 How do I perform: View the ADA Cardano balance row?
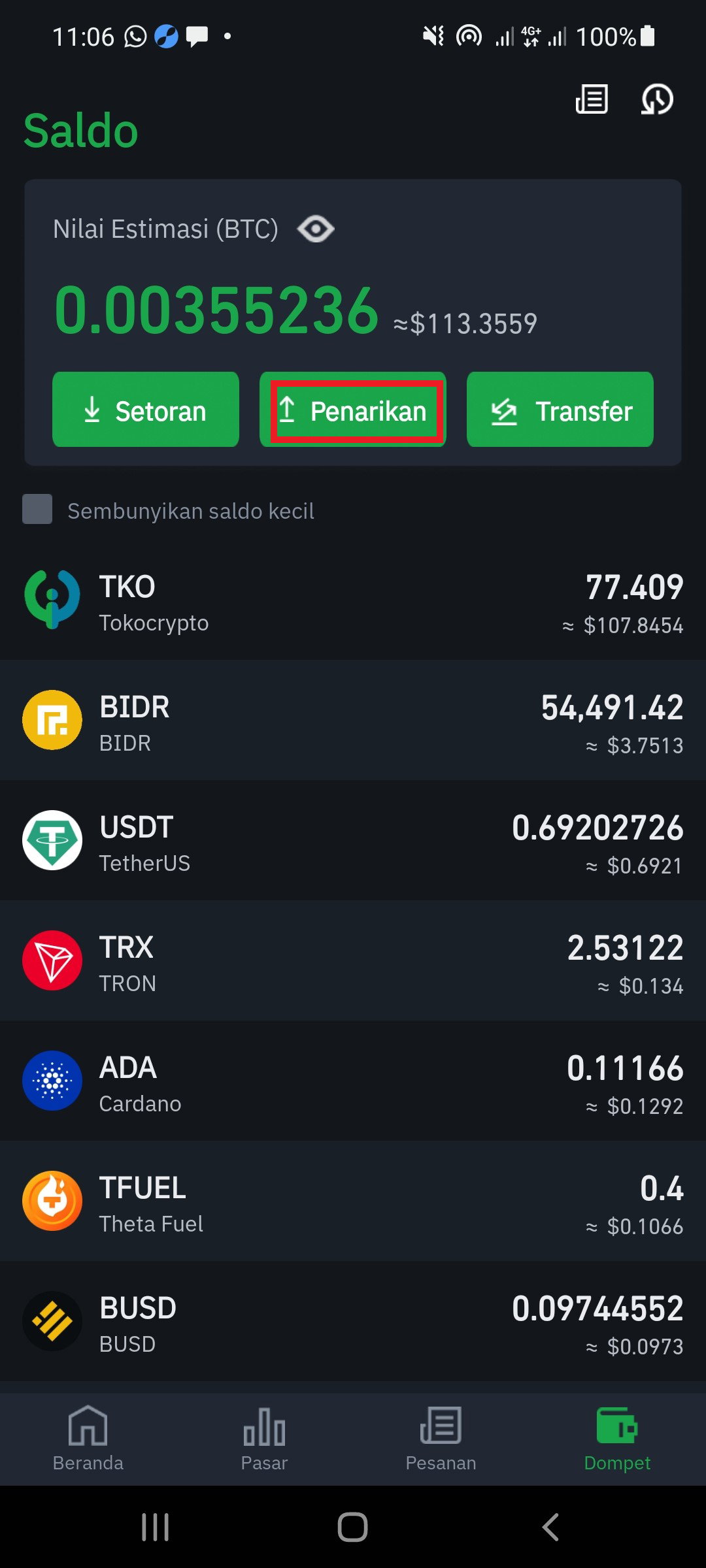point(353,1081)
